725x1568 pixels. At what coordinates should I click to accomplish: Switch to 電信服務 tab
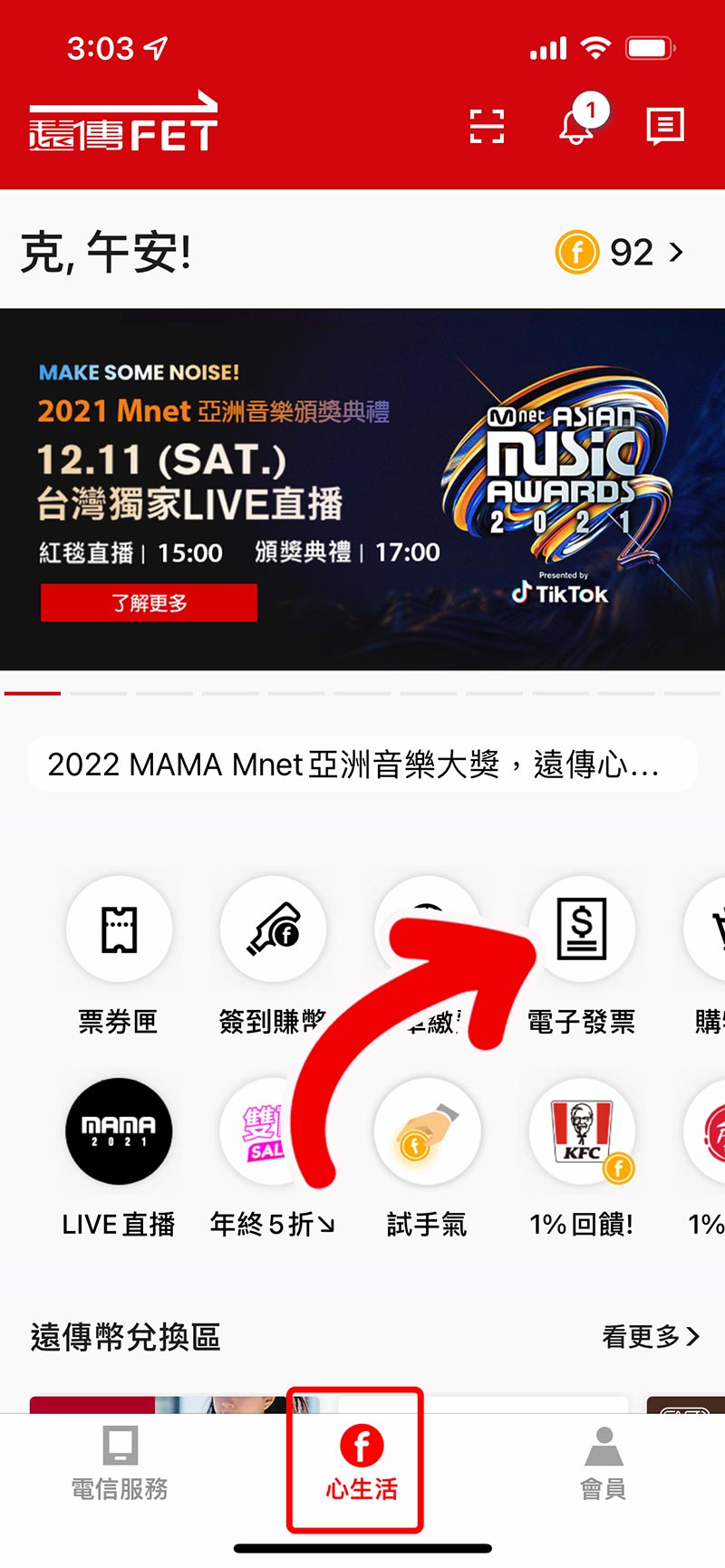coord(120,1462)
